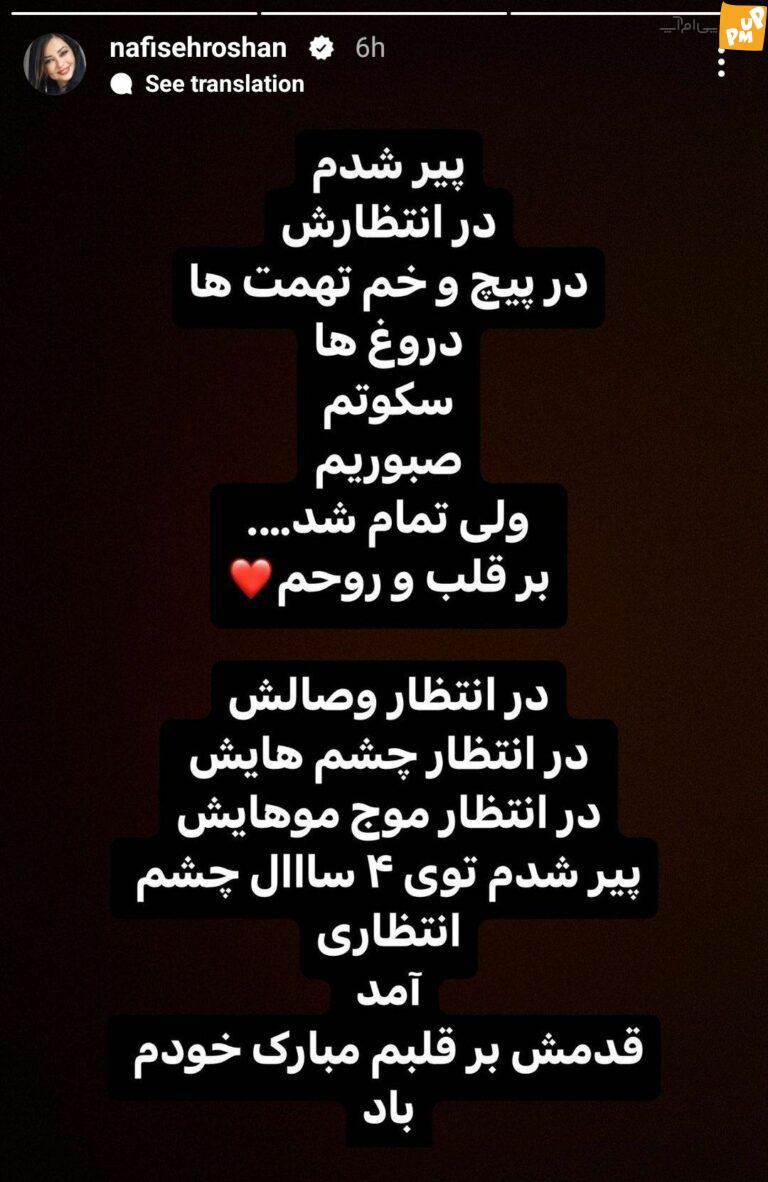Open the story's three-dot options menu
The image size is (768, 1182).
(x=723, y=60)
